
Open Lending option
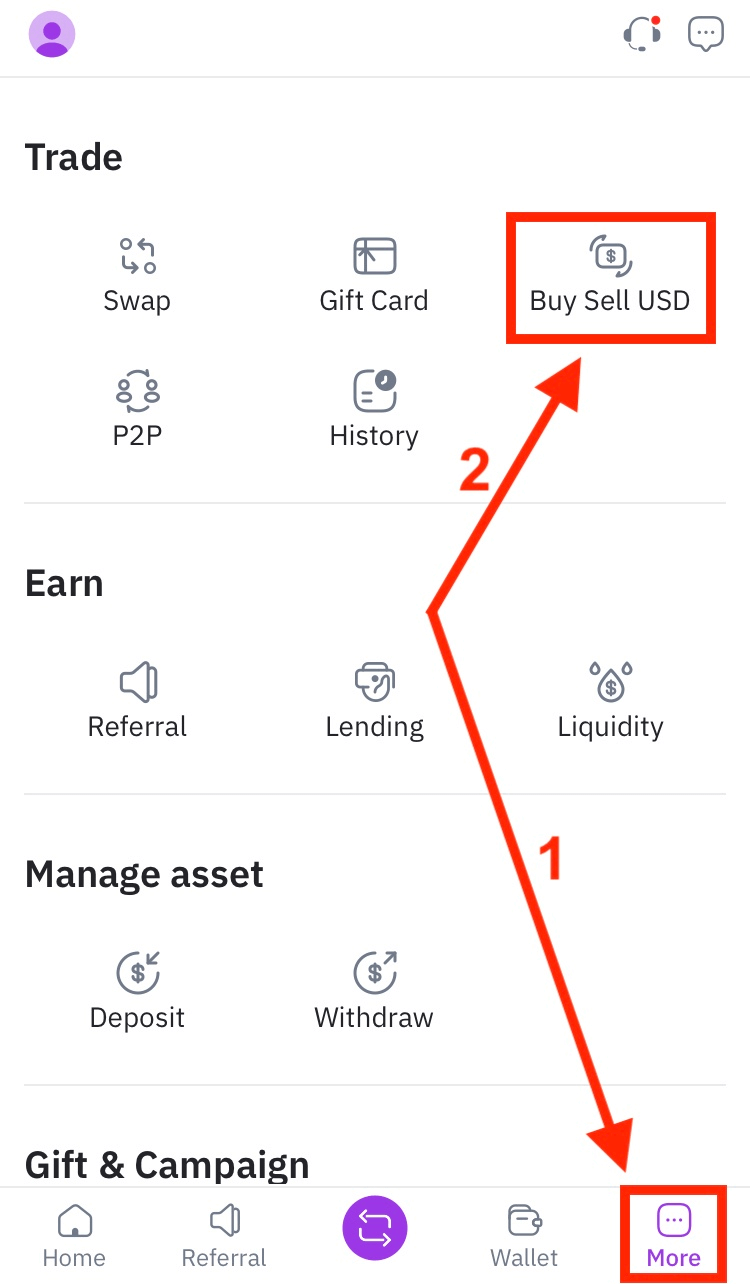click(374, 701)
